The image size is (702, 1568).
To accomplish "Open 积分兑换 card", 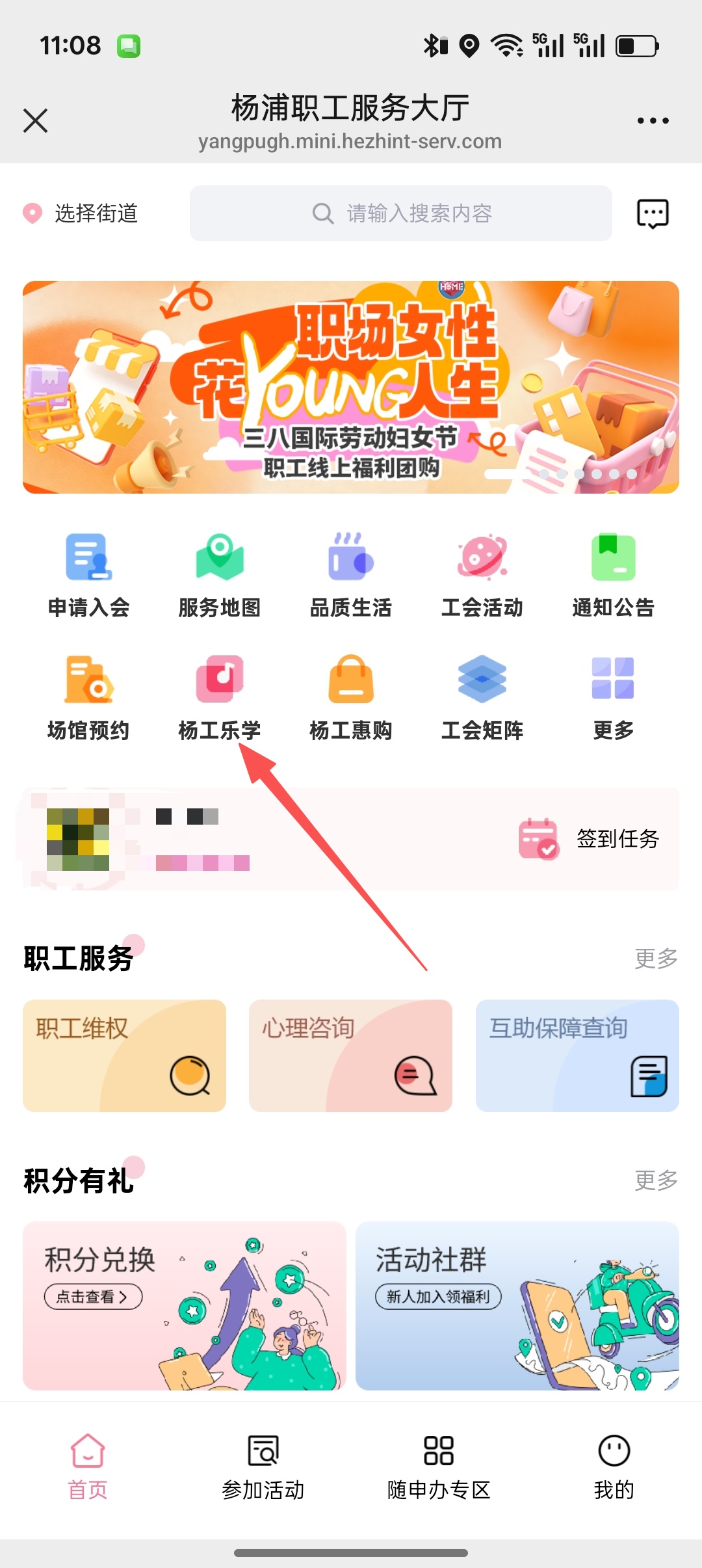I will [184, 1305].
